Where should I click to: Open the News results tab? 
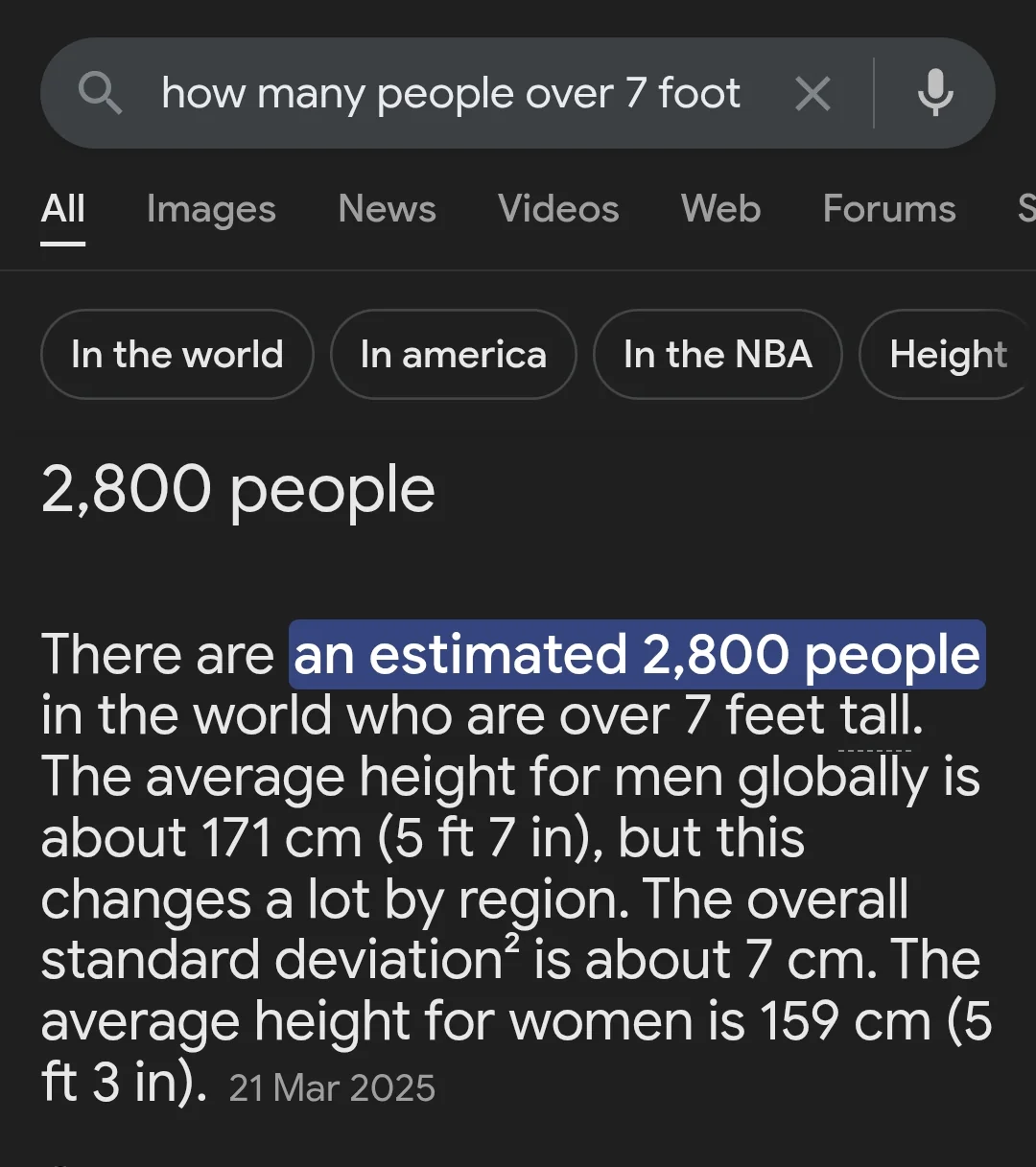pos(387,209)
